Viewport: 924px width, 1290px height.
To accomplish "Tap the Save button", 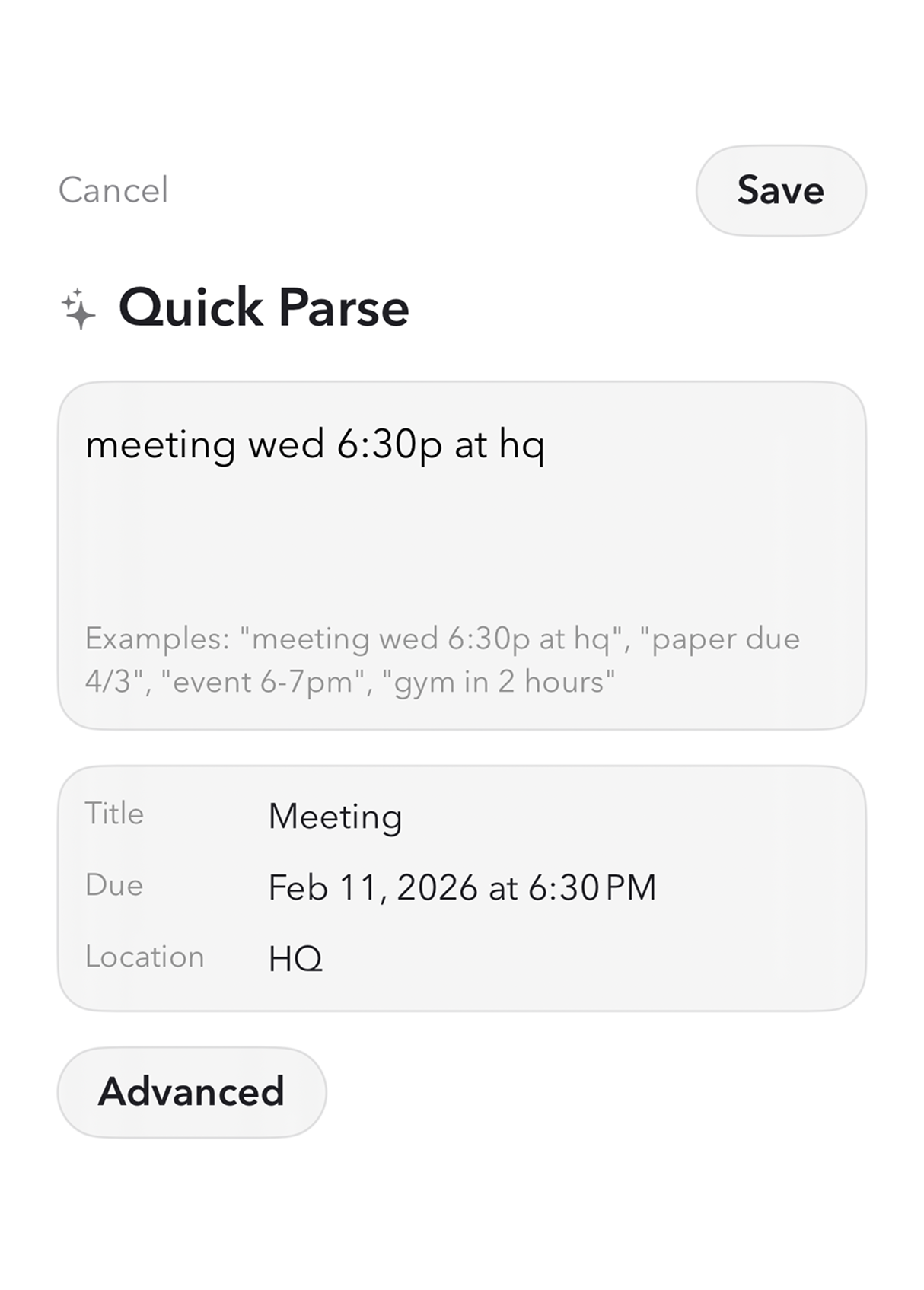I will point(780,189).
